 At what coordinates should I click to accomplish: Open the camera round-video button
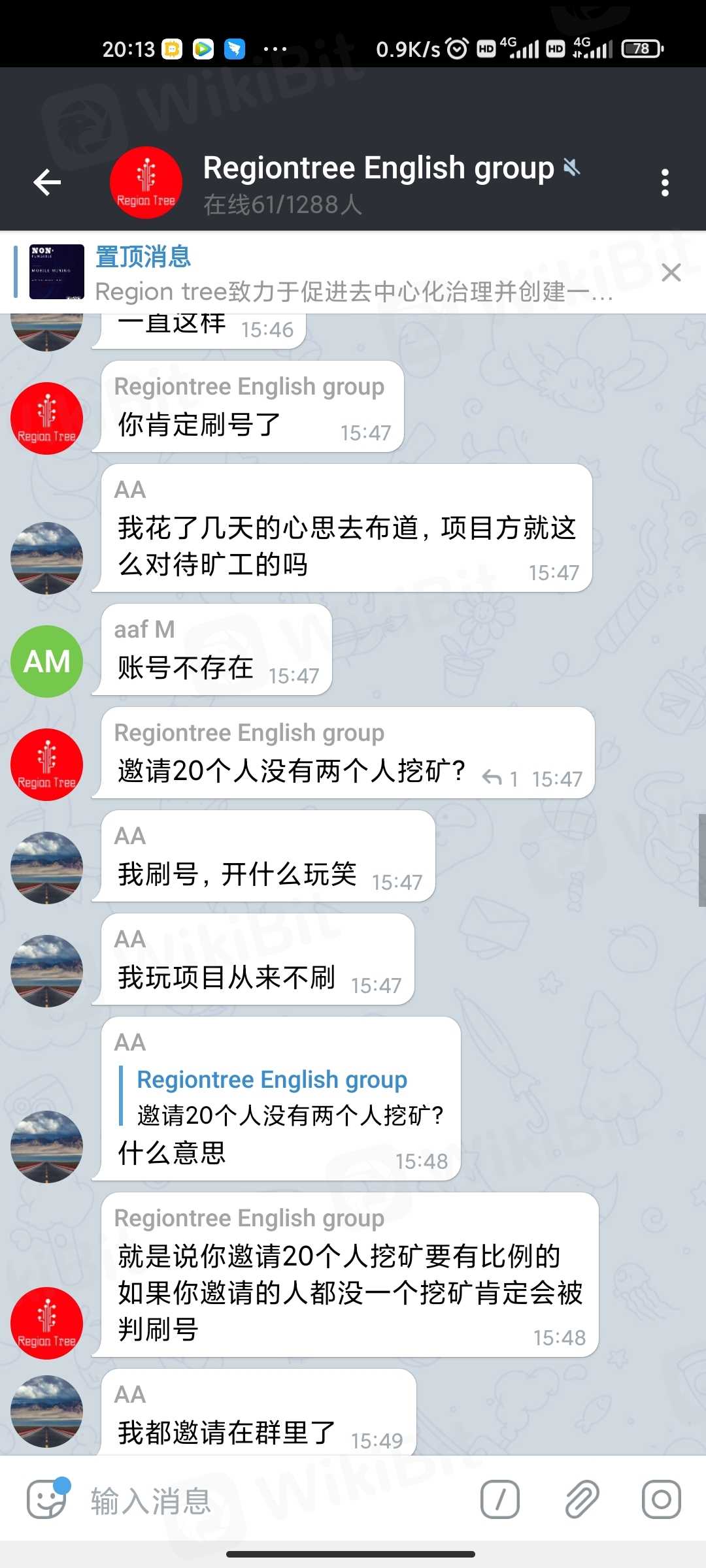coord(661,1499)
